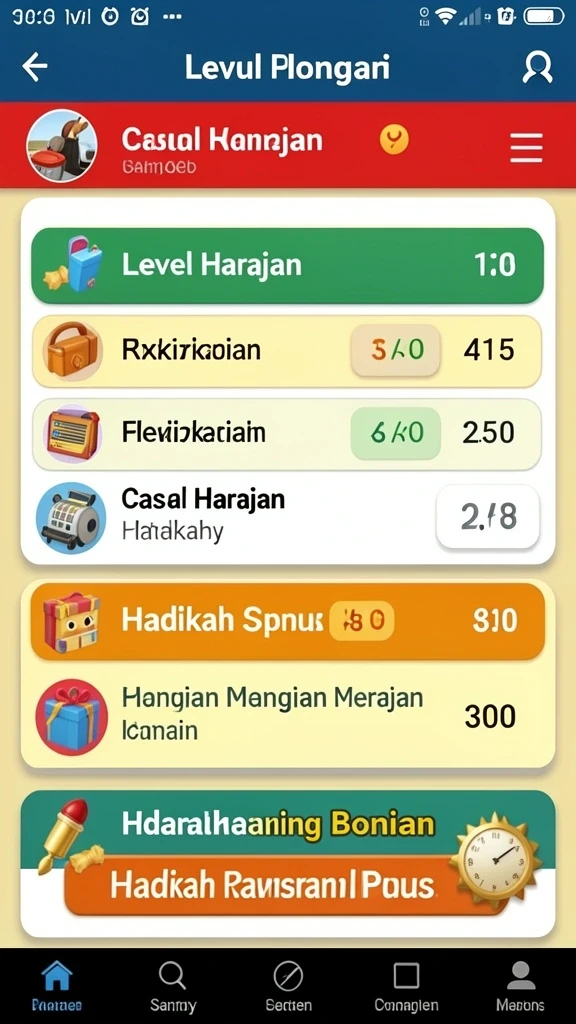
Task: Switch to the Sanmy search tab
Action: pos(173,986)
